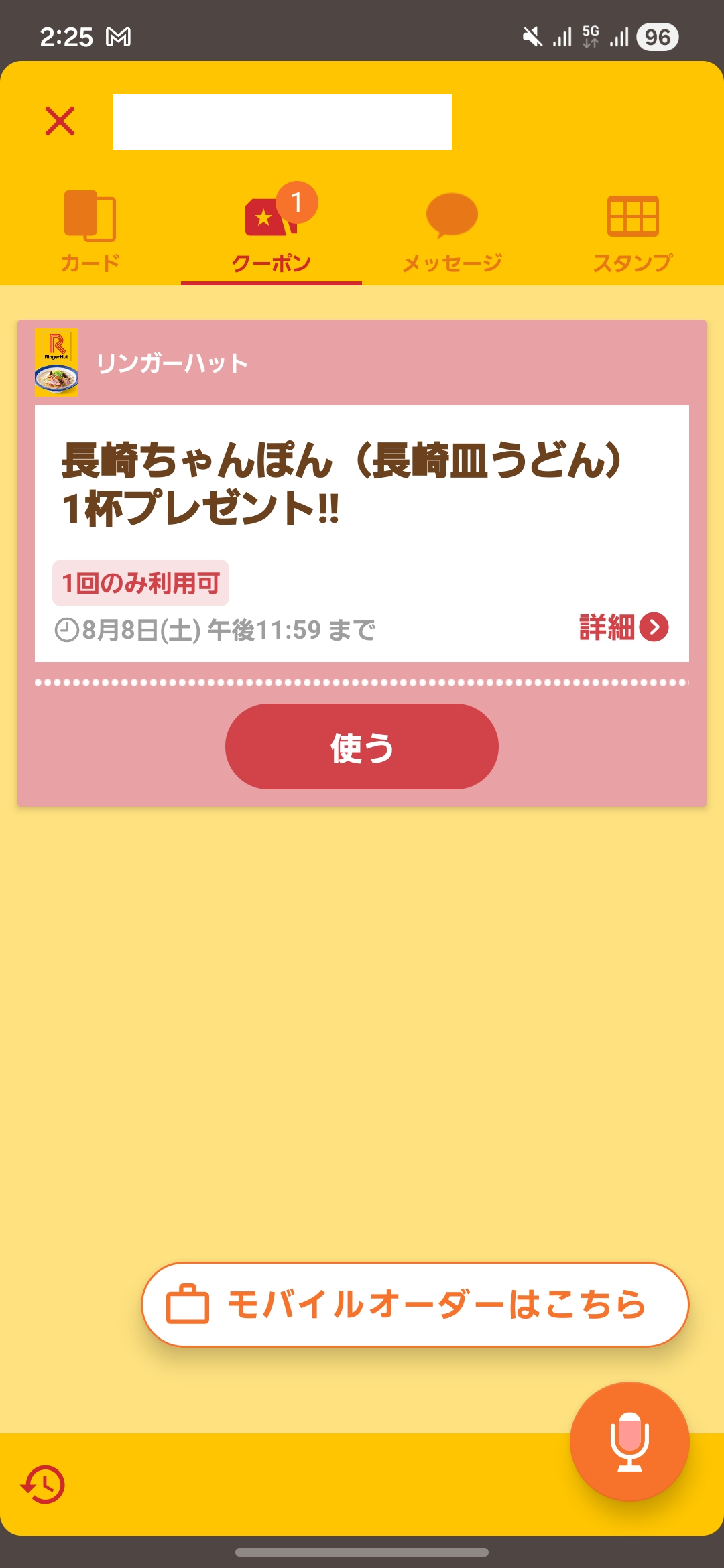Image resolution: width=724 pixels, height=1568 pixels.
Task: Select the クーポン tab
Action: (x=271, y=232)
